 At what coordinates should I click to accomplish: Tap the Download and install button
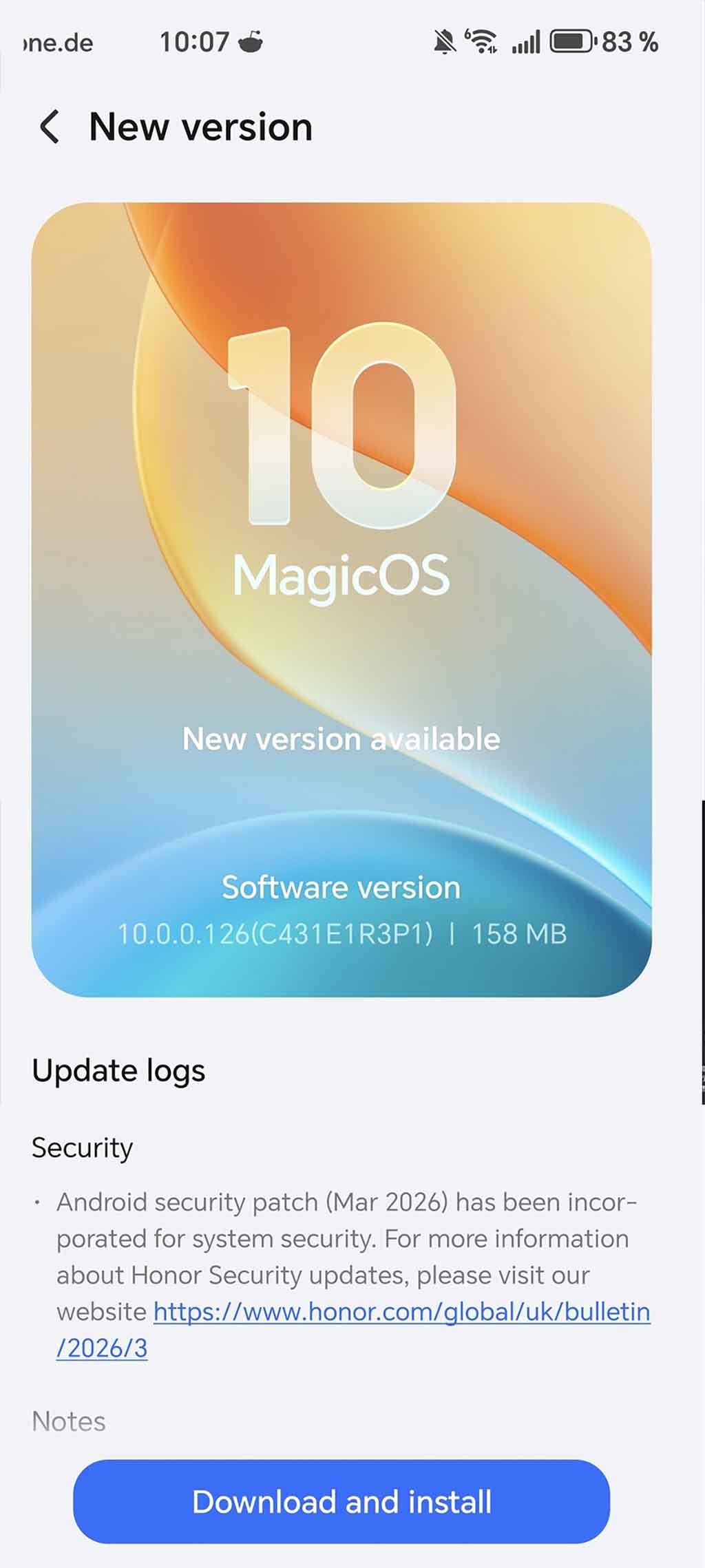[341, 1501]
